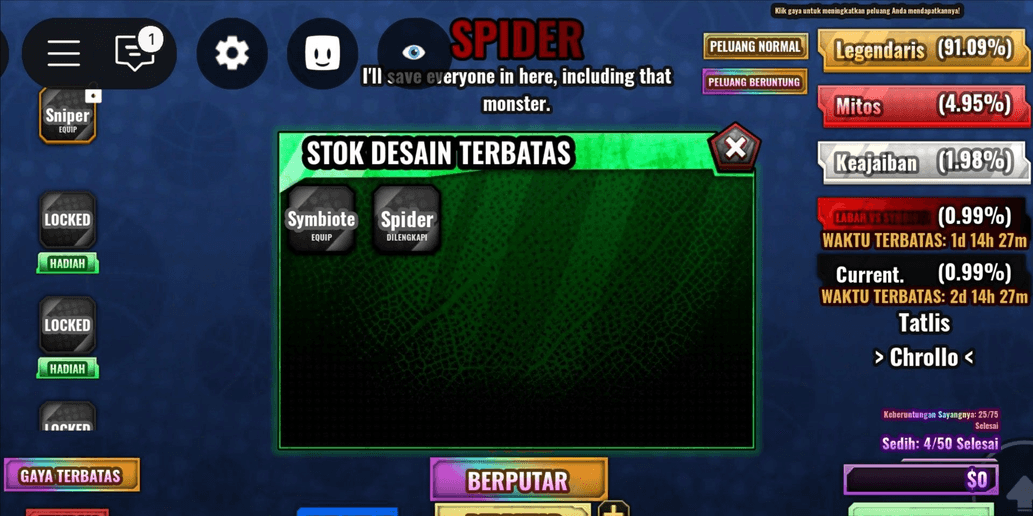Viewport: 1033px width, 516px height.
Task: Open the settings gear
Action: (232, 53)
